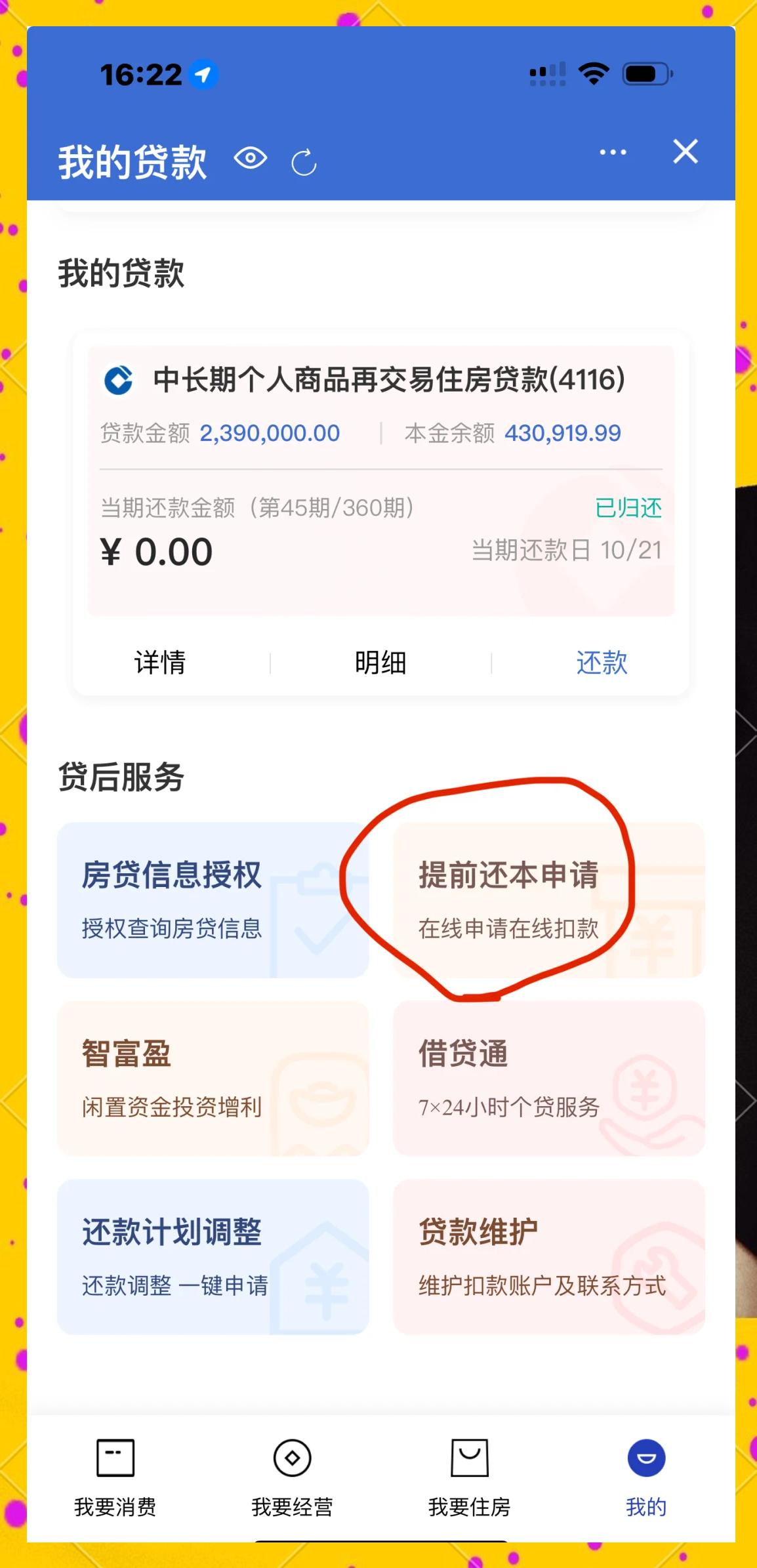View 明细 of the loan
Image resolution: width=757 pixels, height=1568 pixels.
(380, 663)
